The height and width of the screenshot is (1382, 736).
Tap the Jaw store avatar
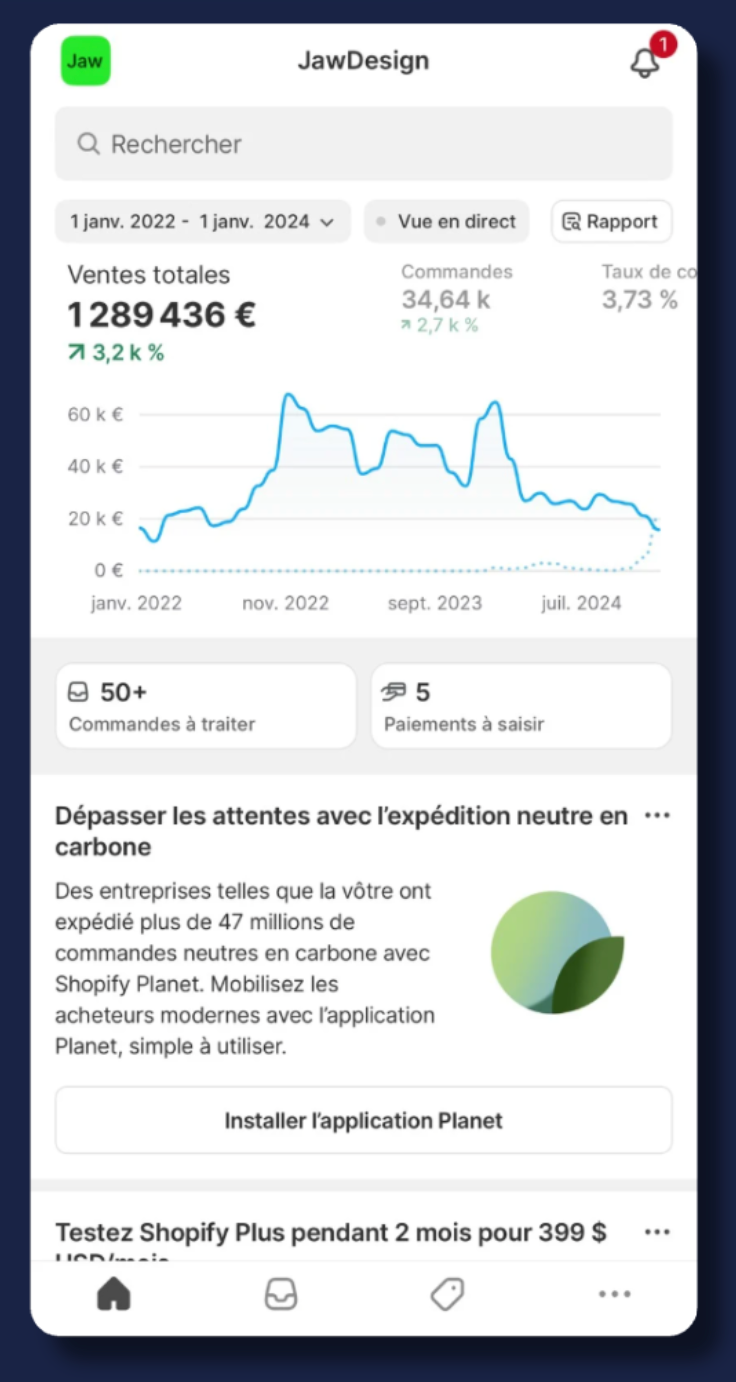85,61
